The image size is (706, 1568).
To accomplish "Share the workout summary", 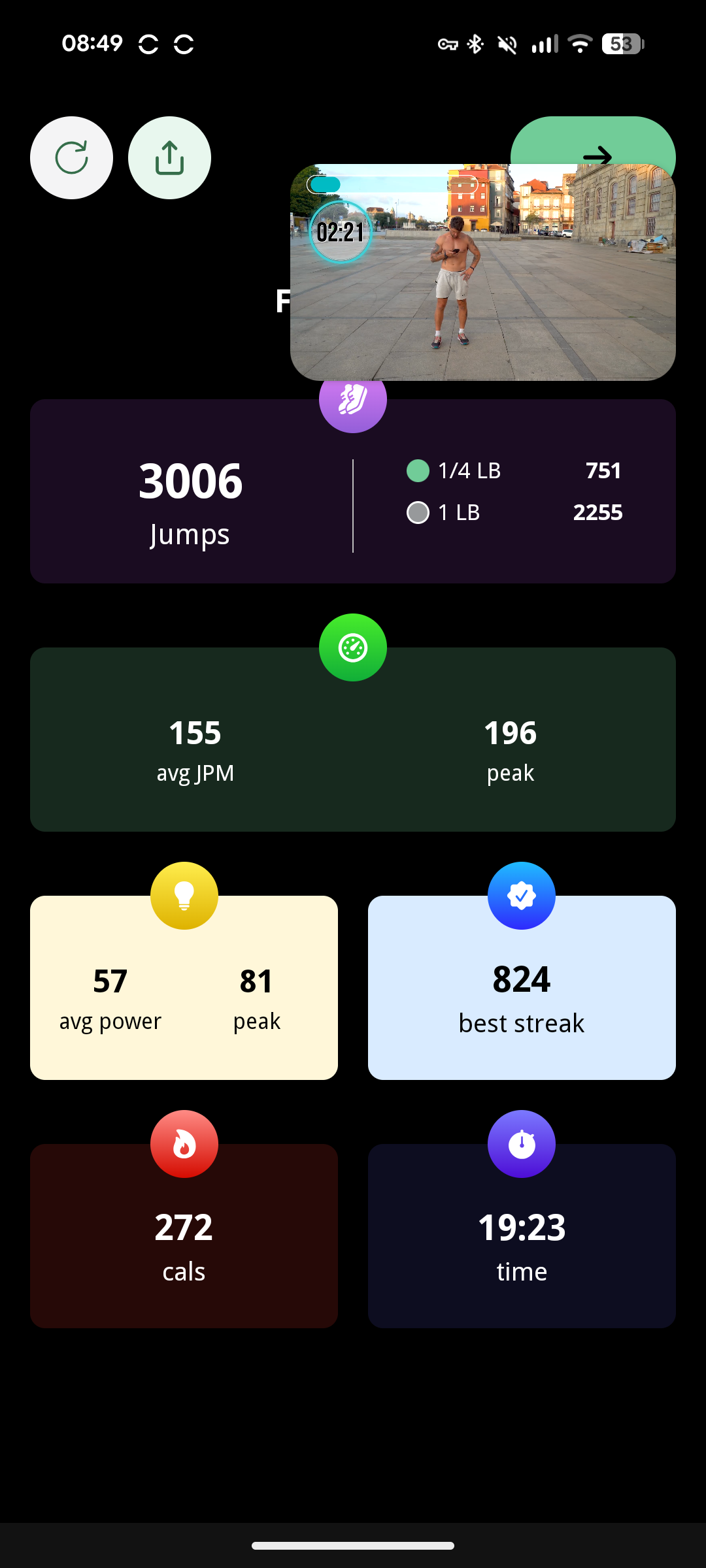I will point(169,157).
